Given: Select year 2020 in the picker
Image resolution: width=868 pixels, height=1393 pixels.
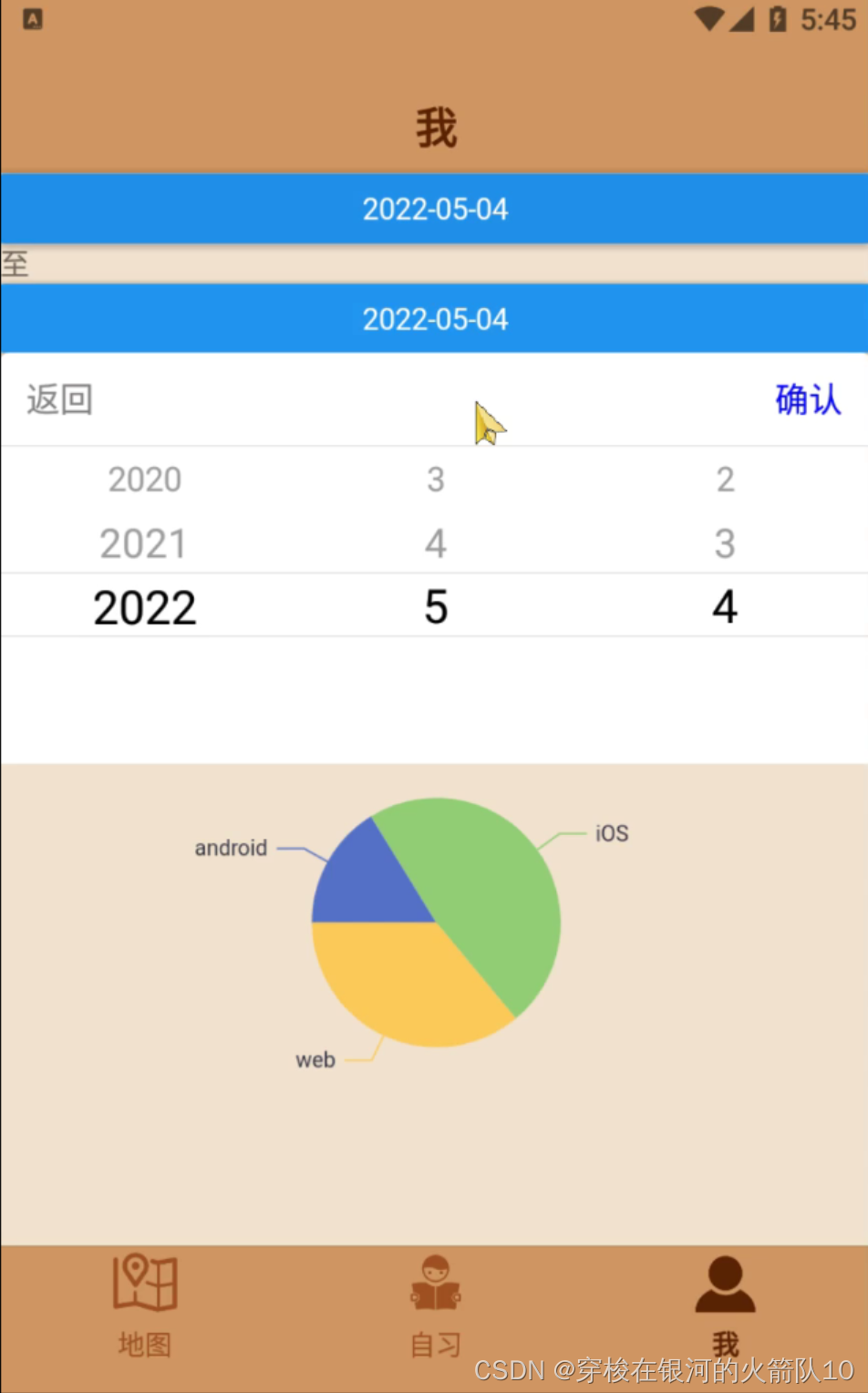Looking at the screenshot, I should (x=144, y=480).
